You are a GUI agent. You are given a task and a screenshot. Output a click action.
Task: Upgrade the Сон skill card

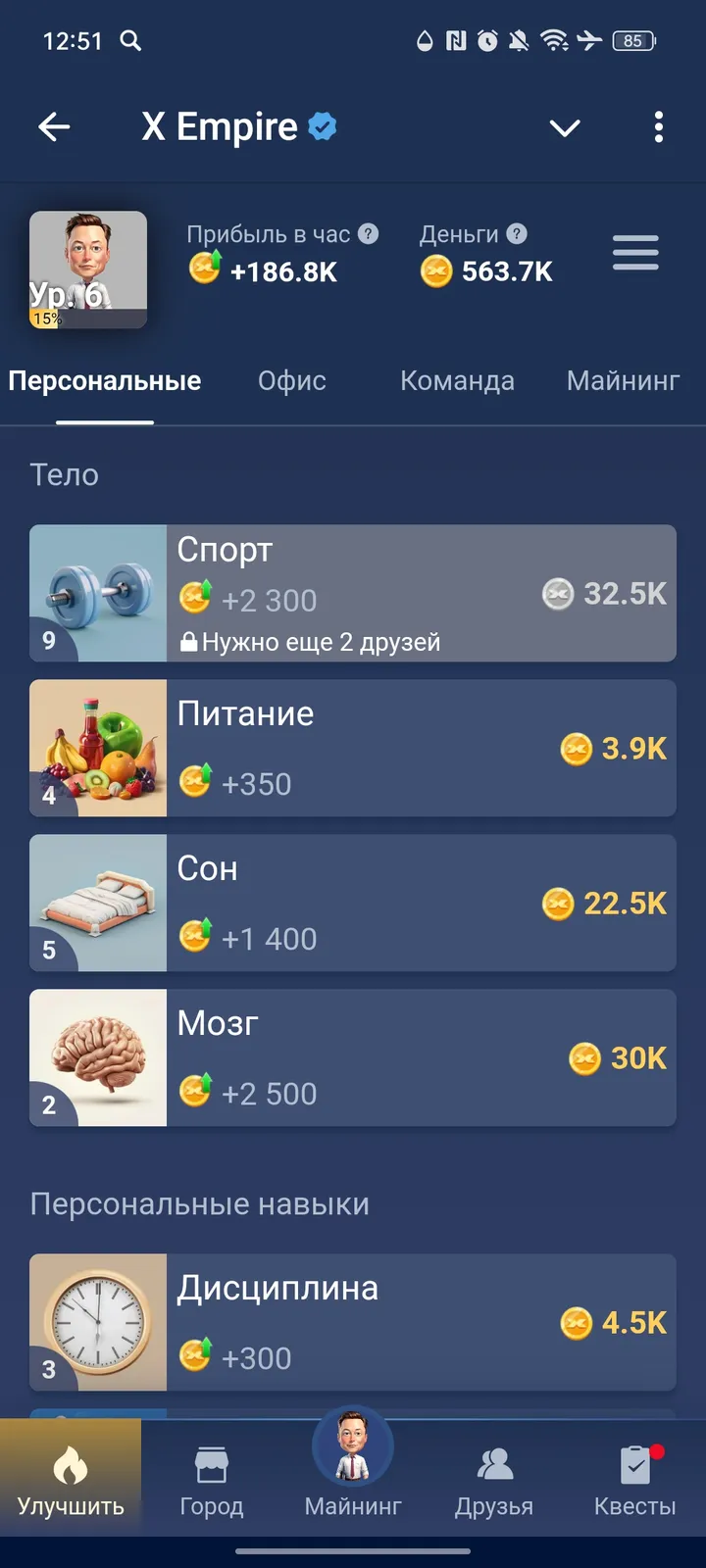353,903
